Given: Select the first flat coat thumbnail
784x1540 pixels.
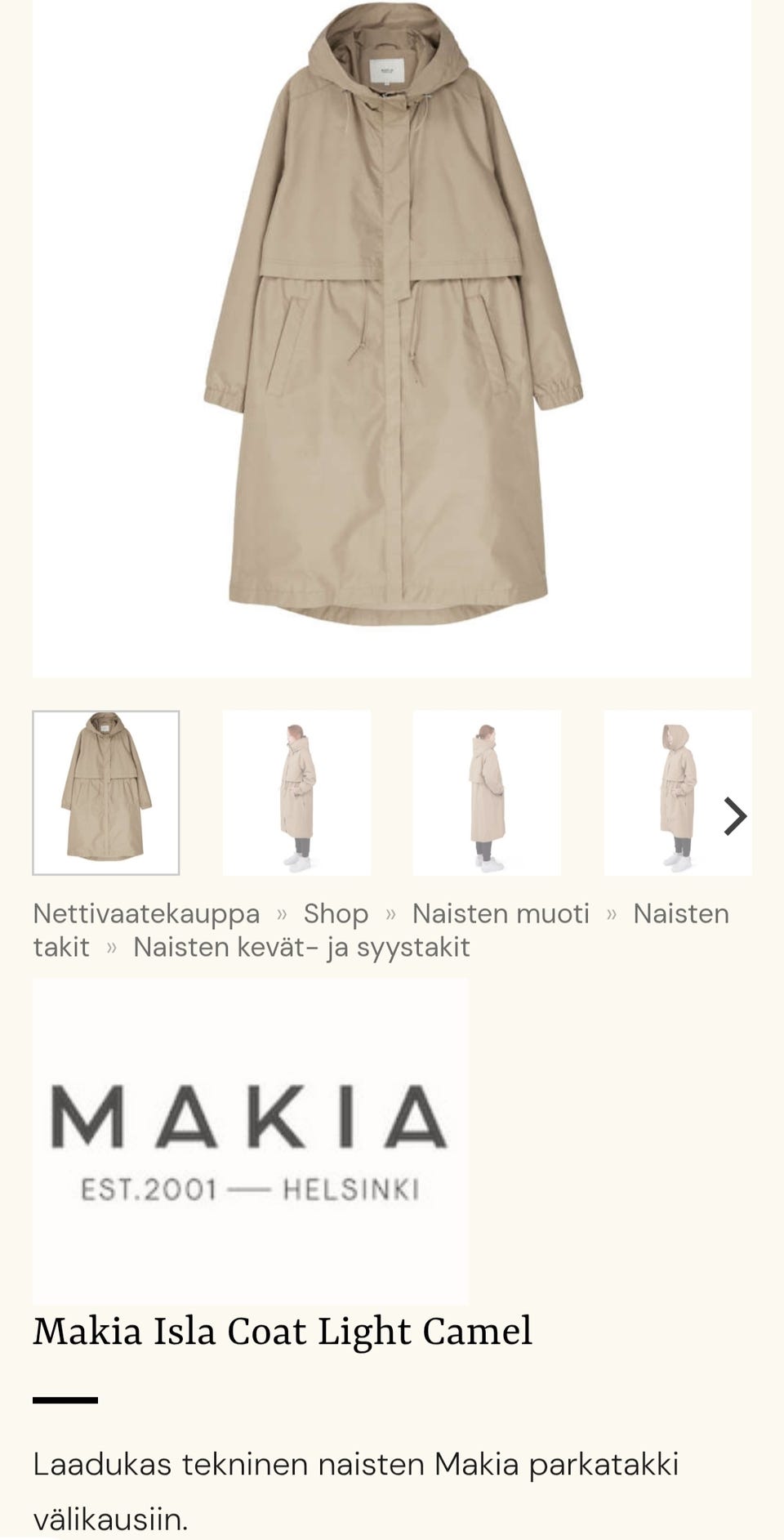Looking at the screenshot, I should click(x=106, y=792).
